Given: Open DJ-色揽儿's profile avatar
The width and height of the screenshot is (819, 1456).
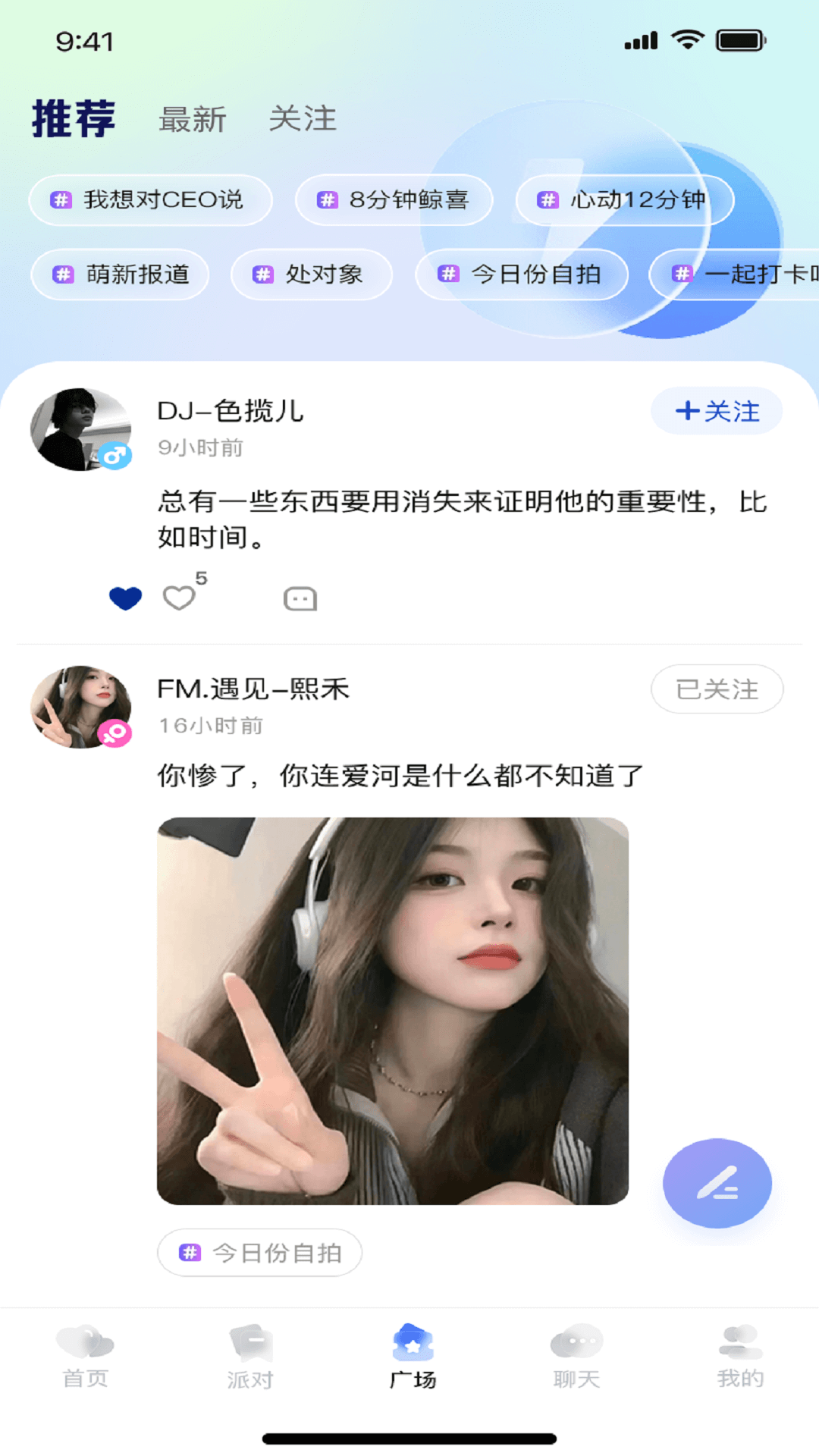Looking at the screenshot, I should coord(80,429).
